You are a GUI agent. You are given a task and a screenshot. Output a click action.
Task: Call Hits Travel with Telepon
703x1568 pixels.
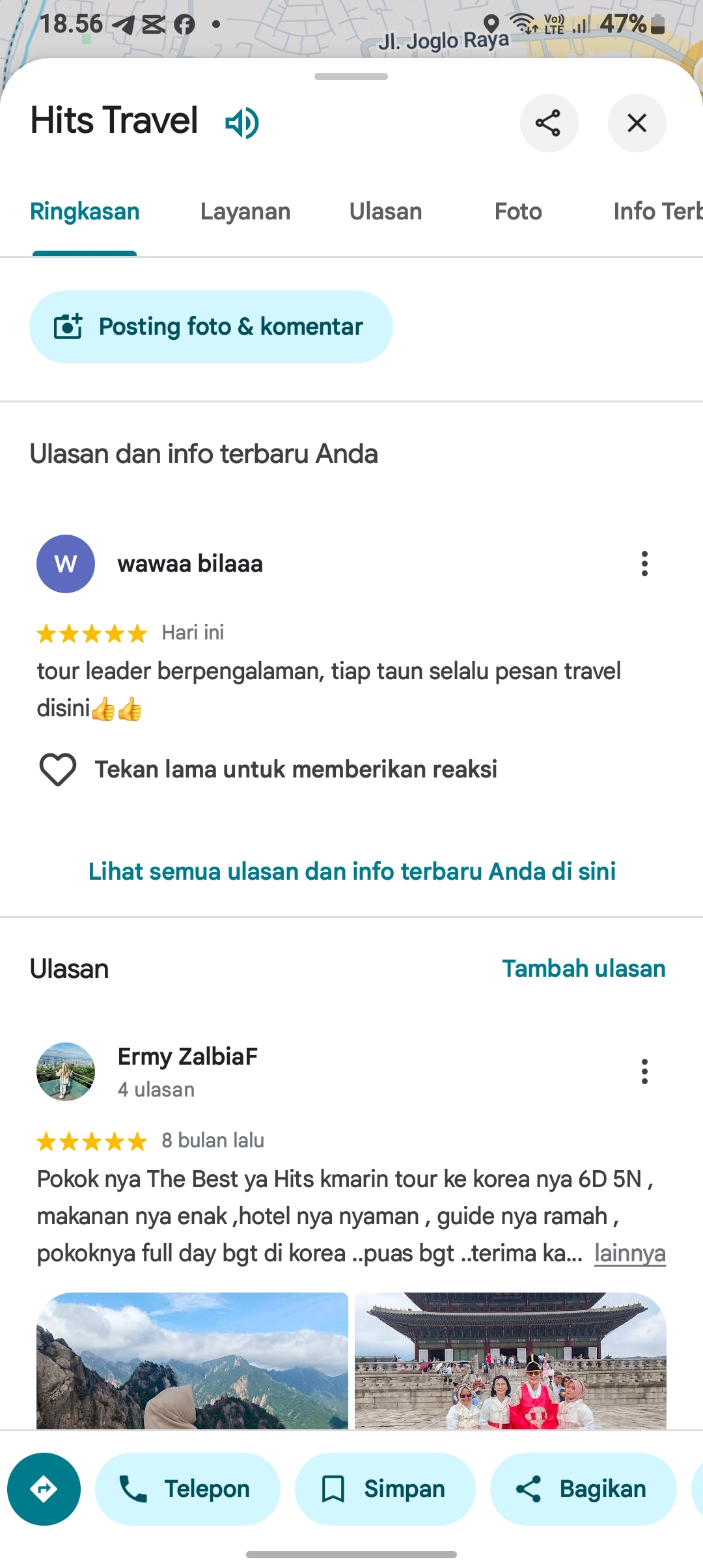(187, 1489)
